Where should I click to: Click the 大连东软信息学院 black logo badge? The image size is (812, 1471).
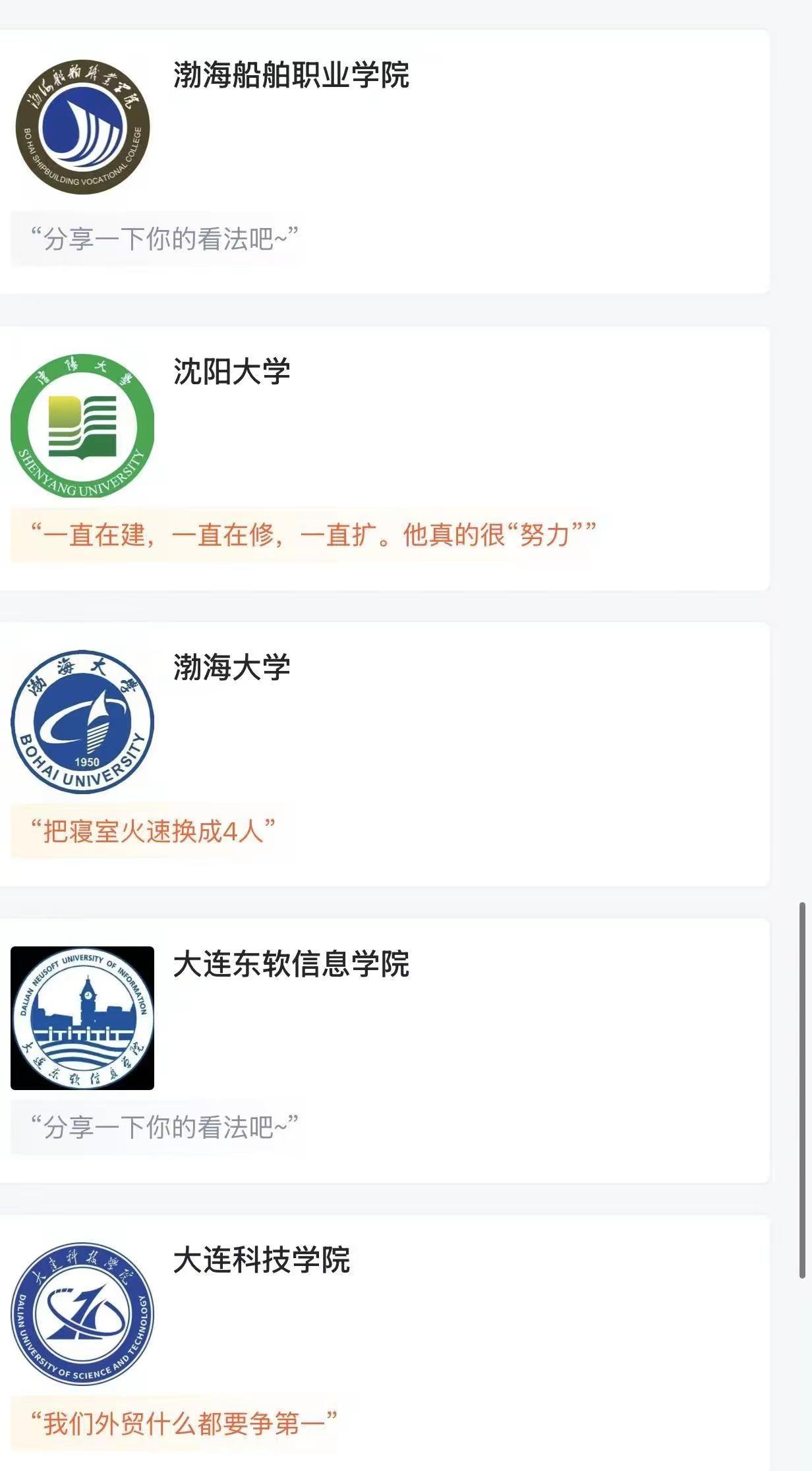pyautogui.click(x=82, y=1018)
